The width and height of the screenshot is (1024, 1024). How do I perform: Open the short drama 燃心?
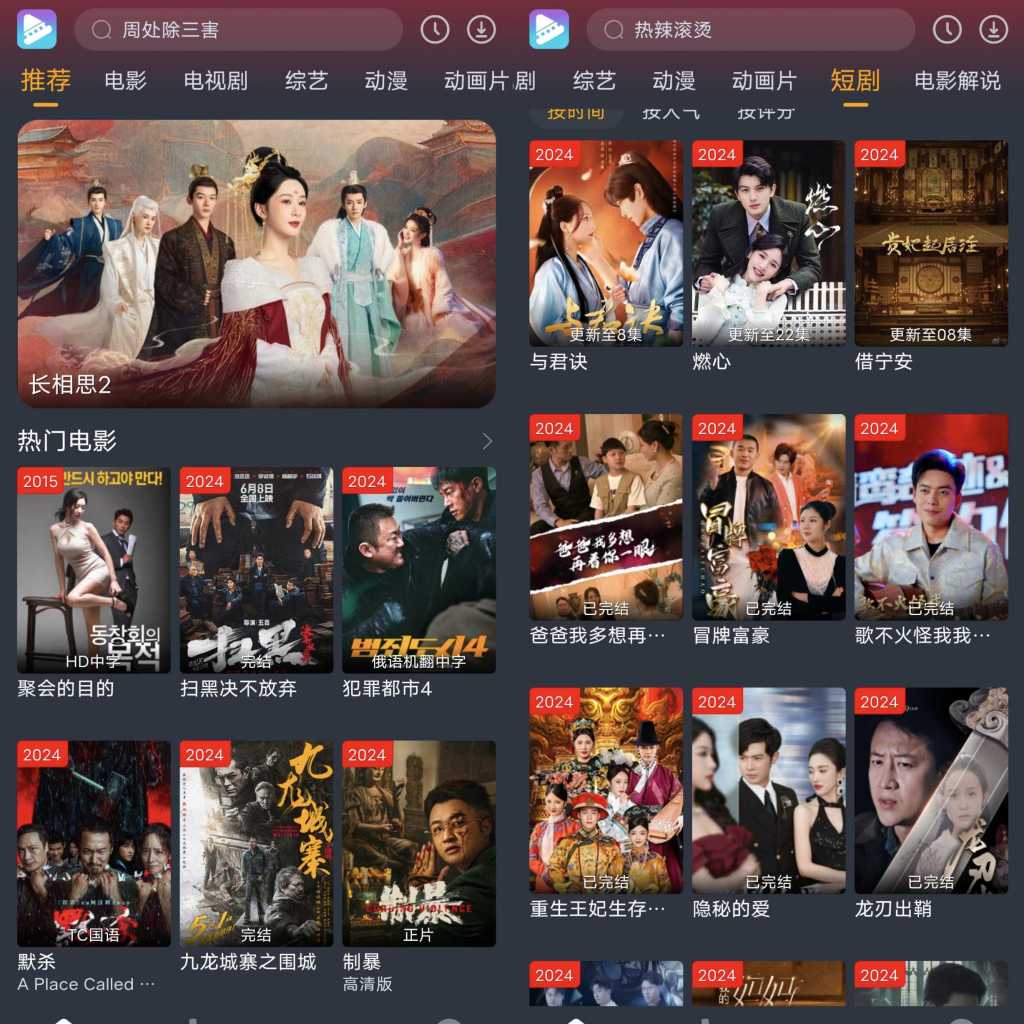pos(768,243)
